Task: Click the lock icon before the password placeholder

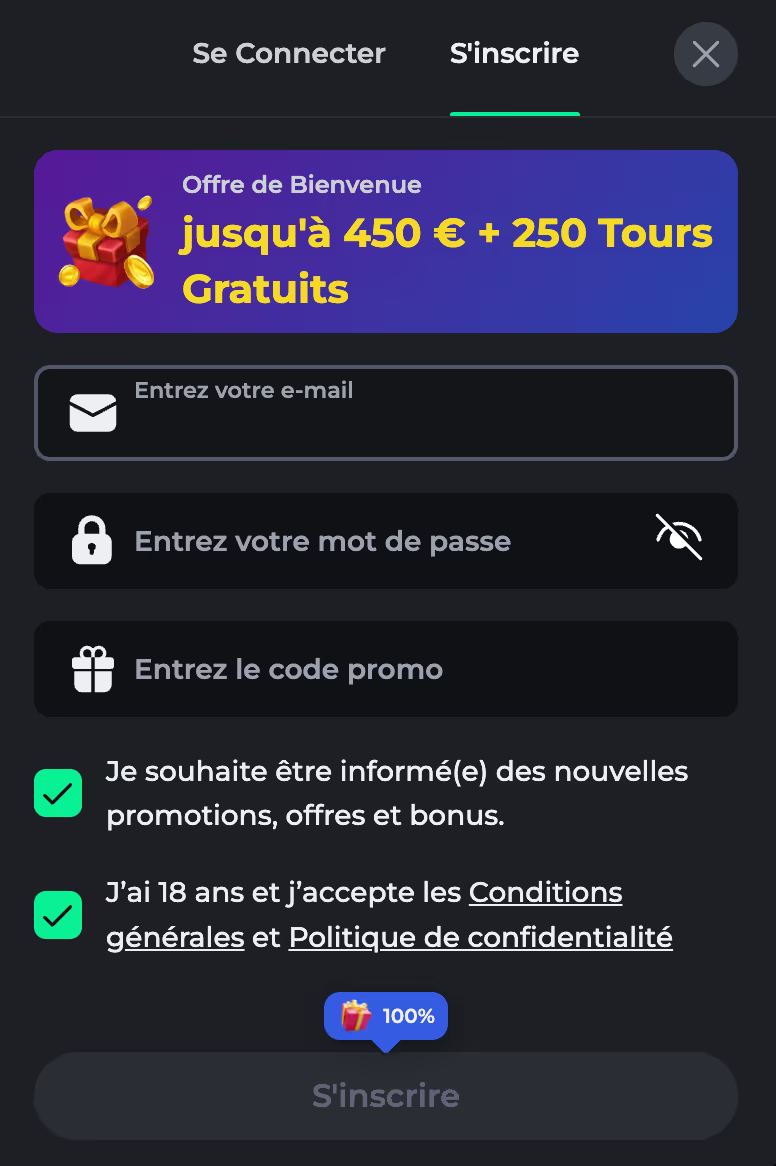Action: click(x=92, y=541)
